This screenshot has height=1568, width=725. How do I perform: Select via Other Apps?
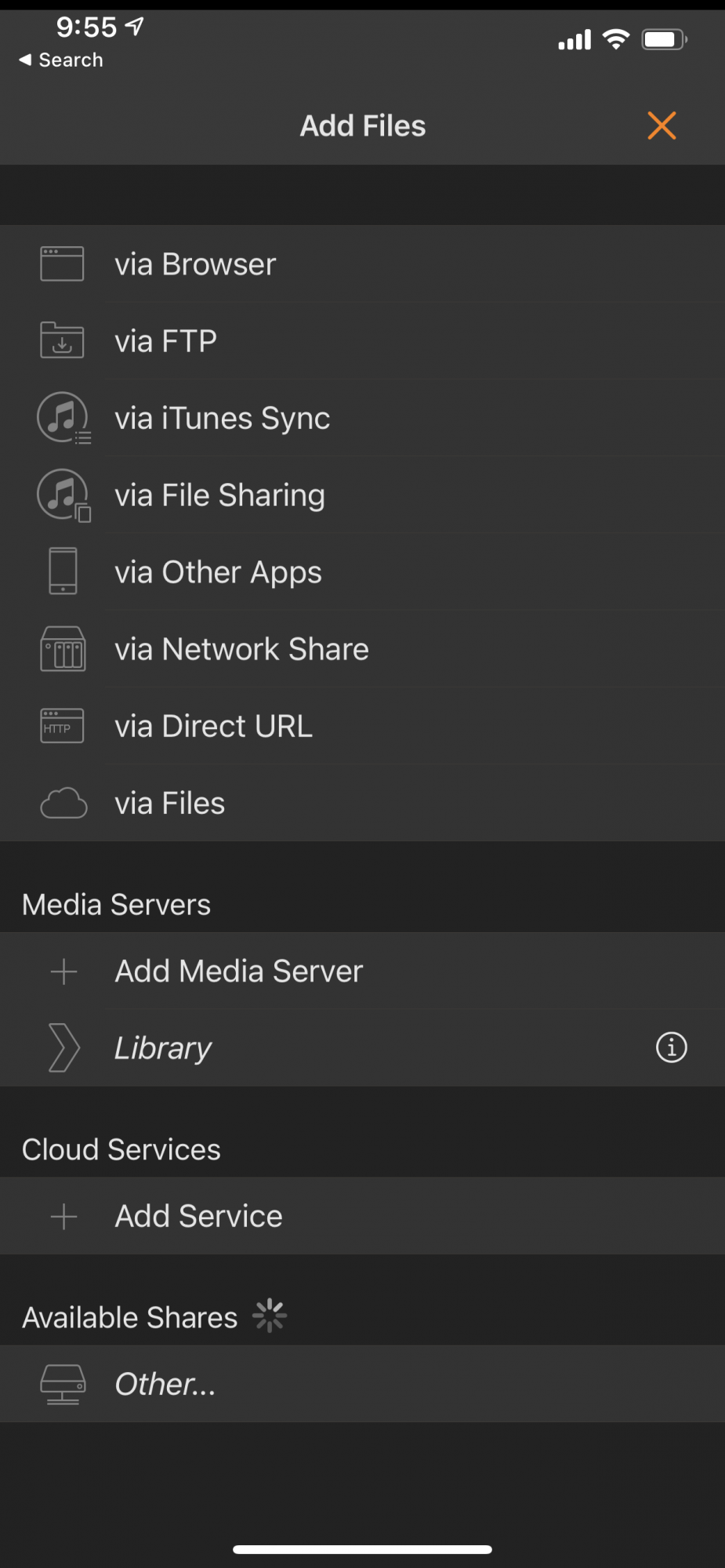(218, 572)
